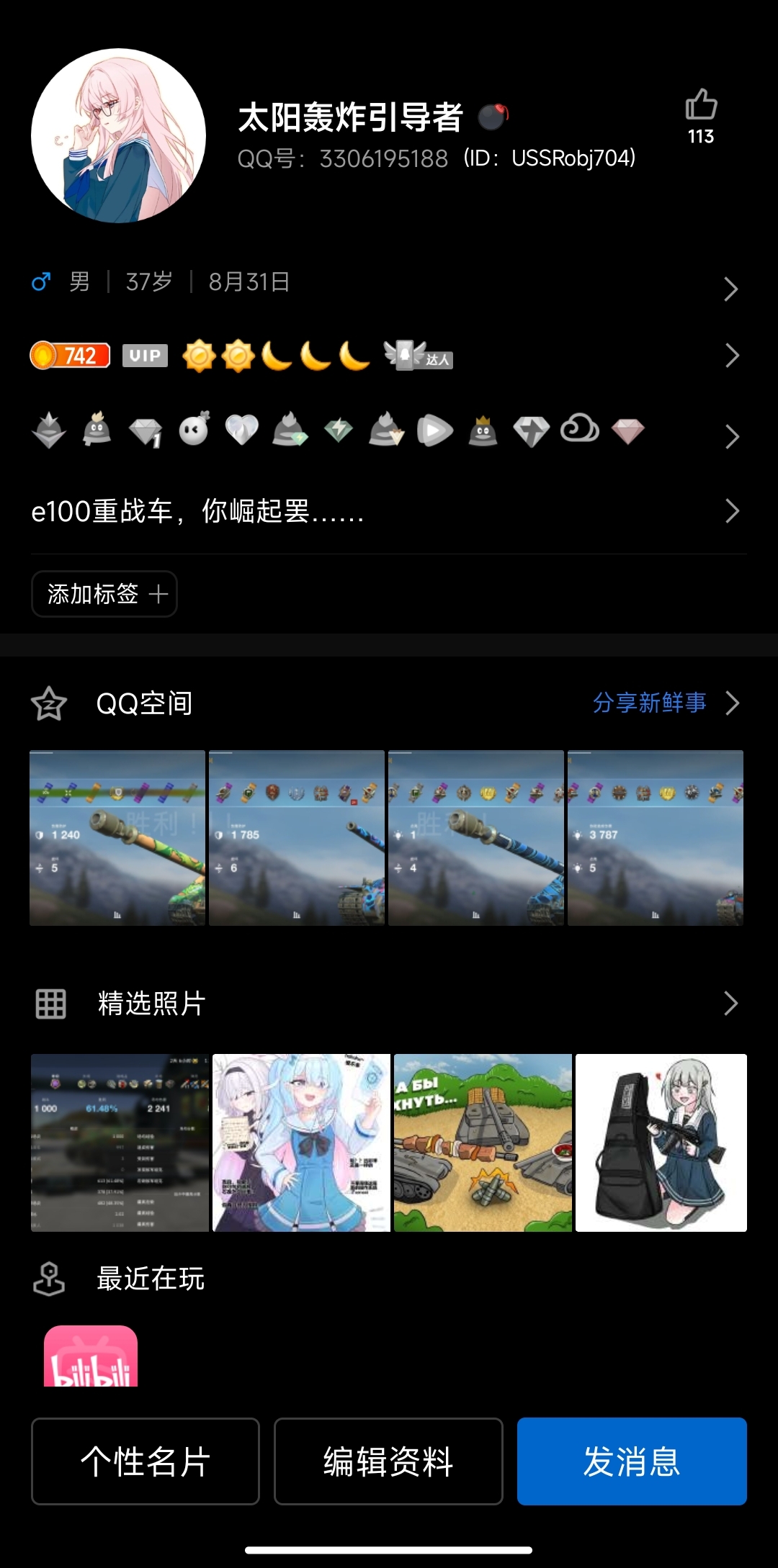Open the level 742 VIP badges row
This screenshot has width=778, height=1568.
click(389, 356)
